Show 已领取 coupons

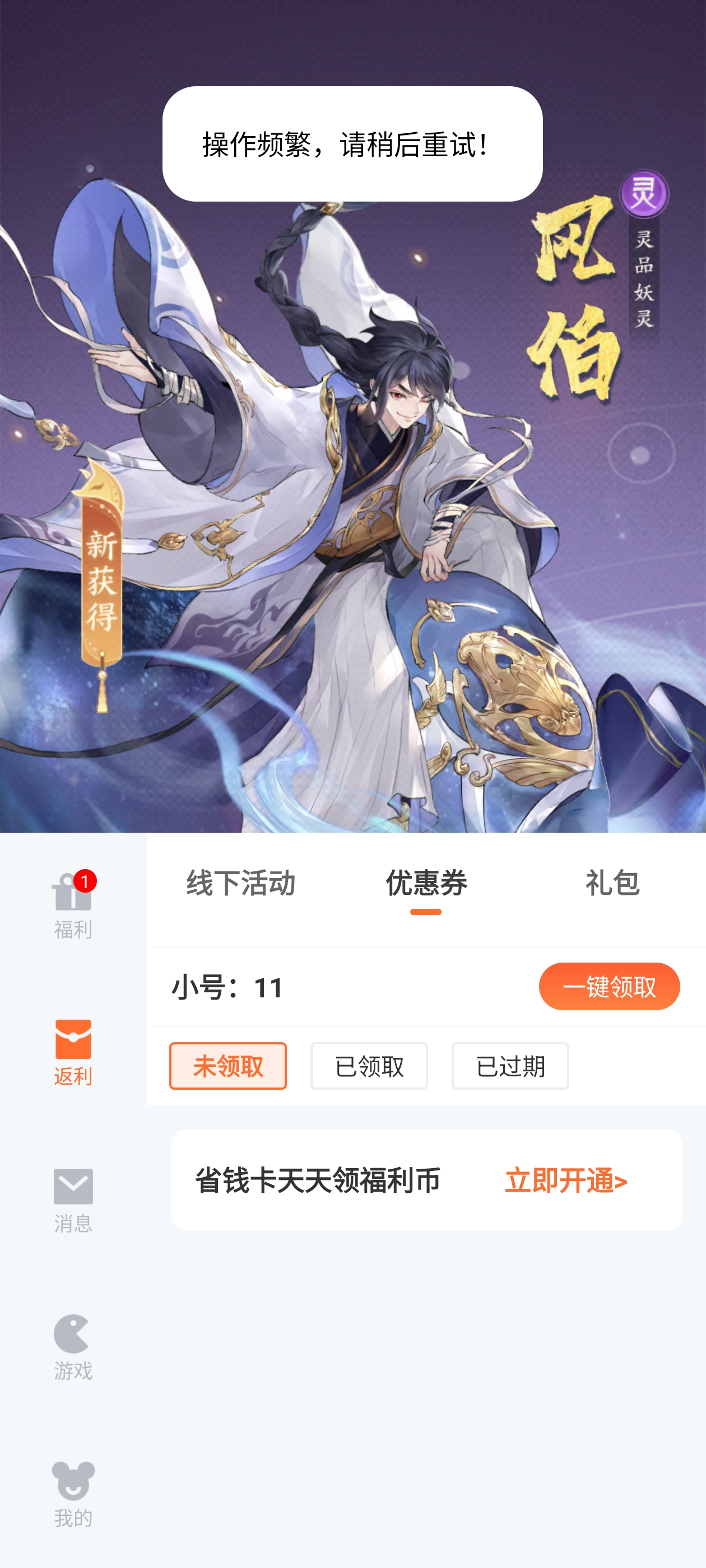[x=369, y=1066]
